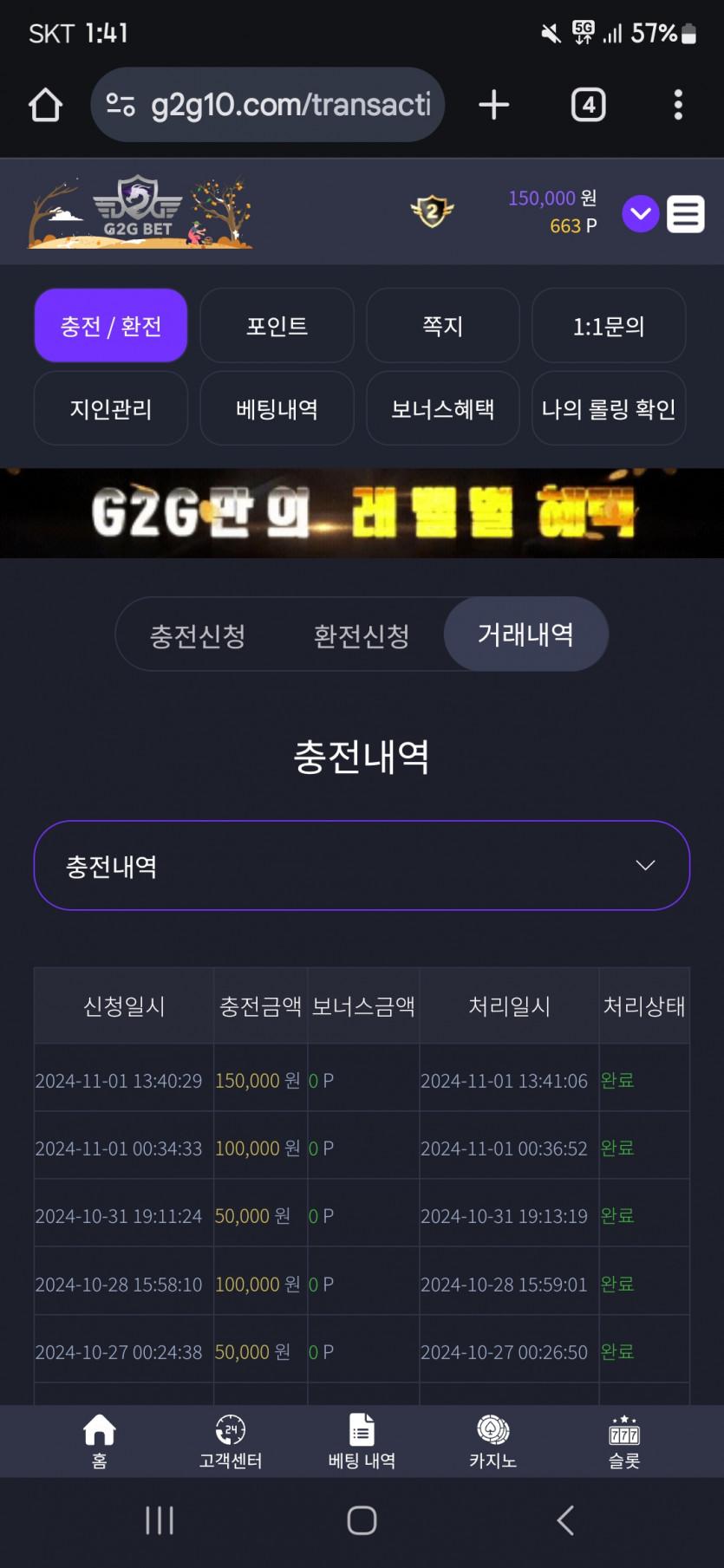Go to the browser home page
The width and height of the screenshot is (724, 1568).
[x=45, y=105]
